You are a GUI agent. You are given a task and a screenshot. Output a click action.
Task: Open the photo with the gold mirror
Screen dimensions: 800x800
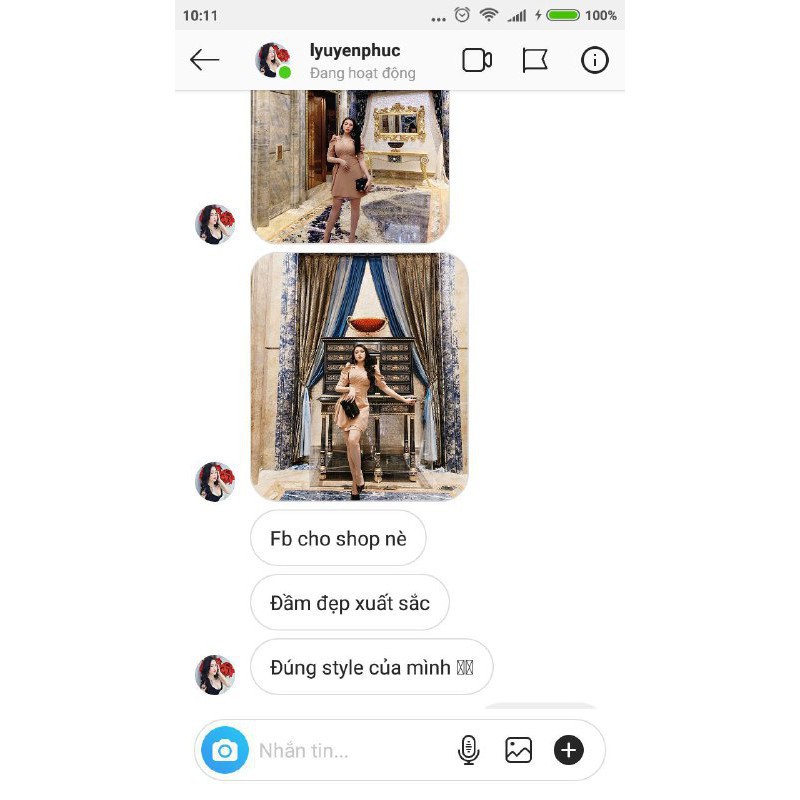(349, 166)
